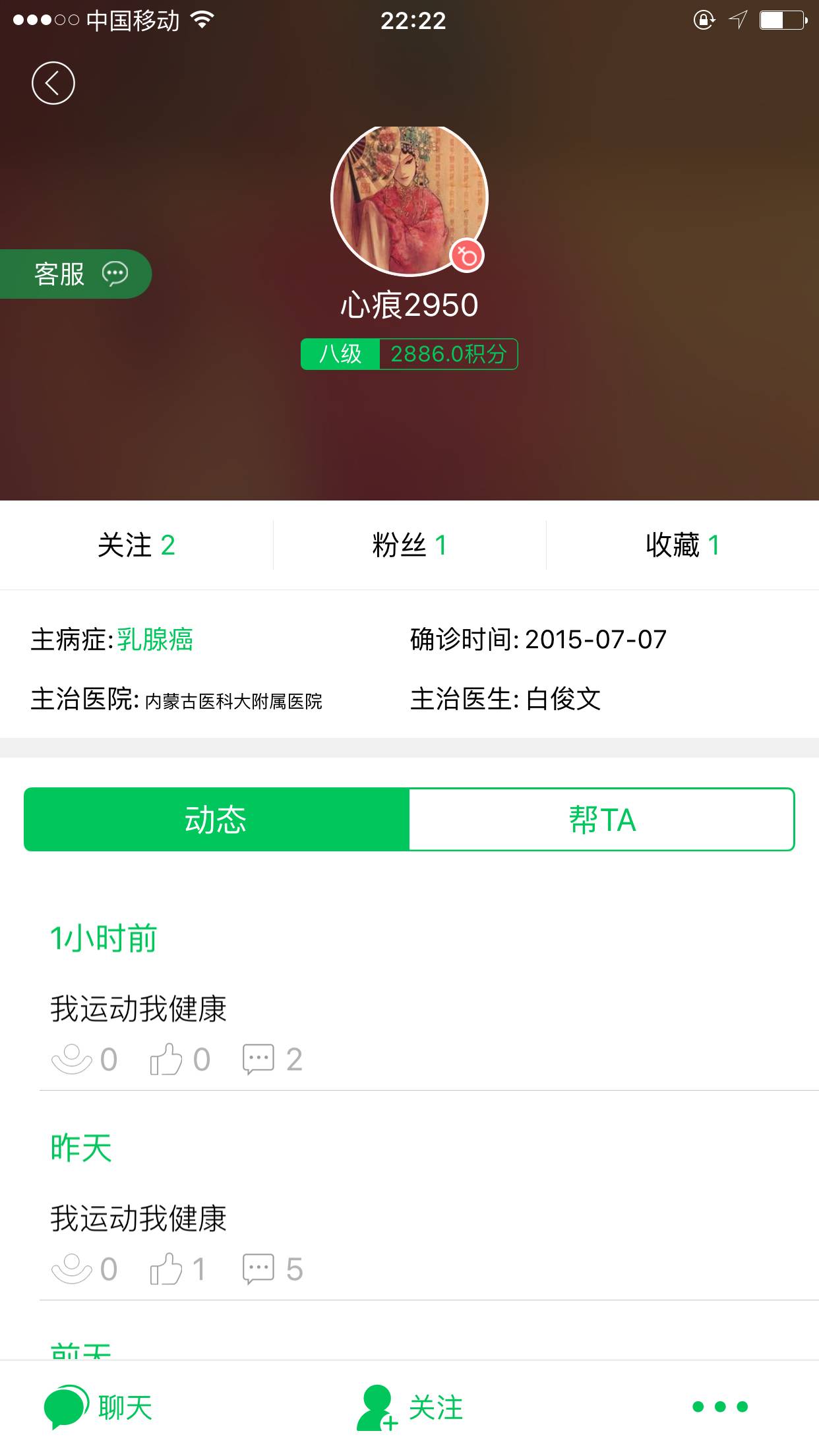Go back using the arrow icon
The image size is (819, 1456).
point(53,83)
